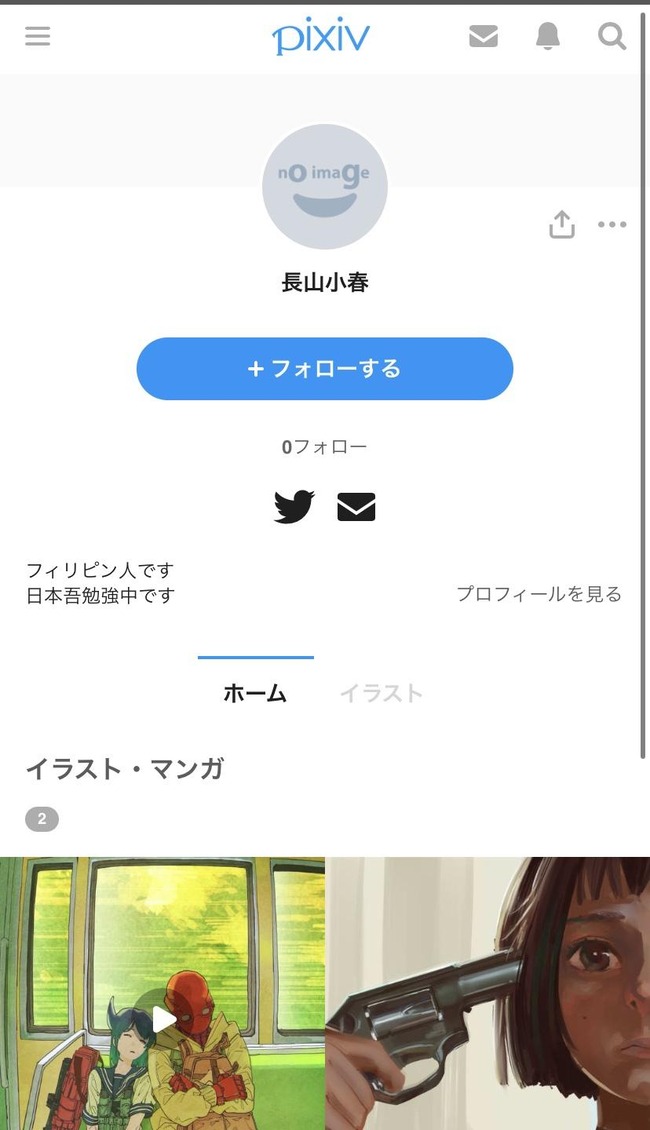Tap the フォローする button
The height and width of the screenshot is (1130, 650).
(x=324, y=368)
